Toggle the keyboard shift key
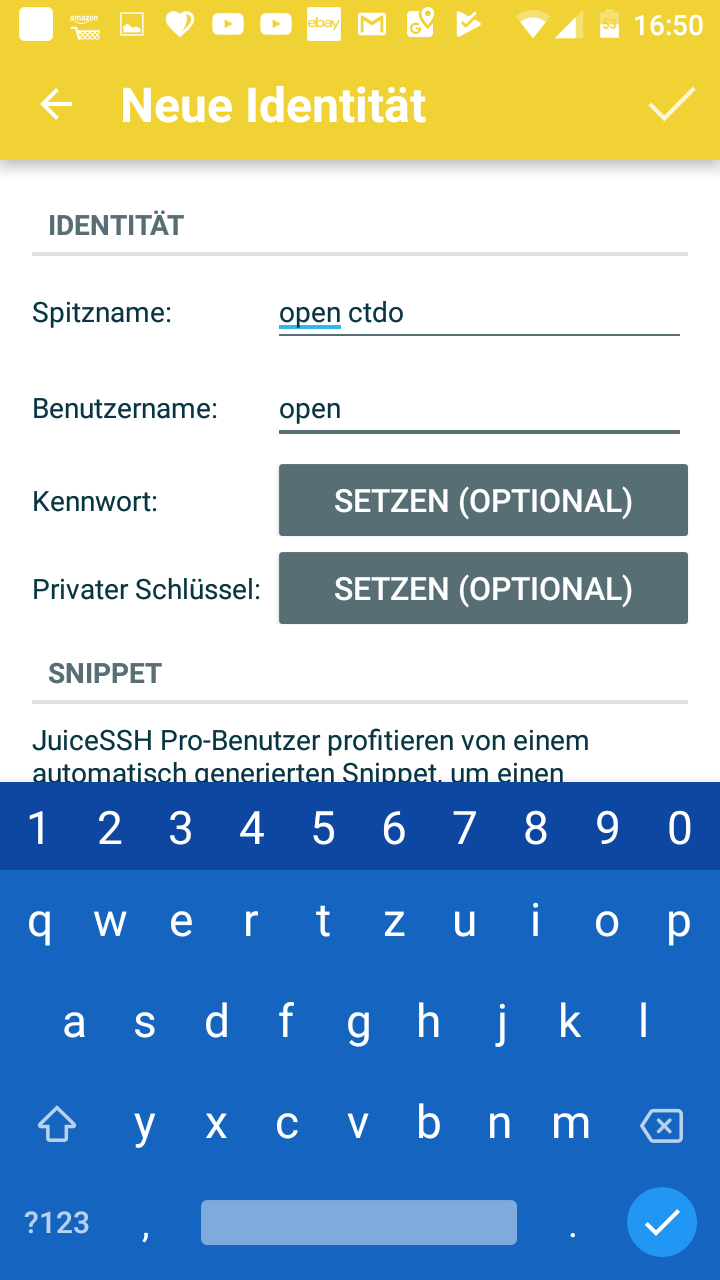 point(57,1126)
